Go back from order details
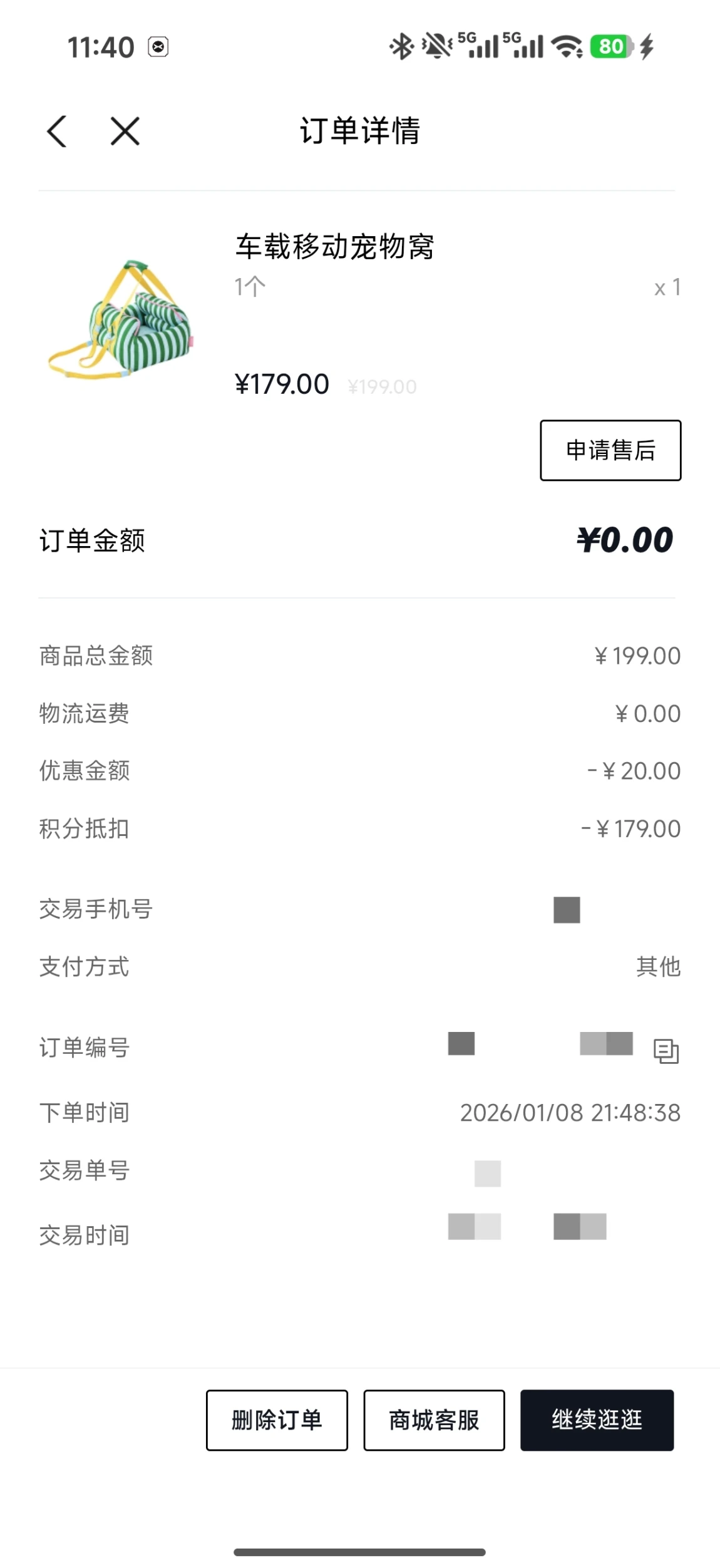Screen dimensions: 720x1568 [57, 132]
